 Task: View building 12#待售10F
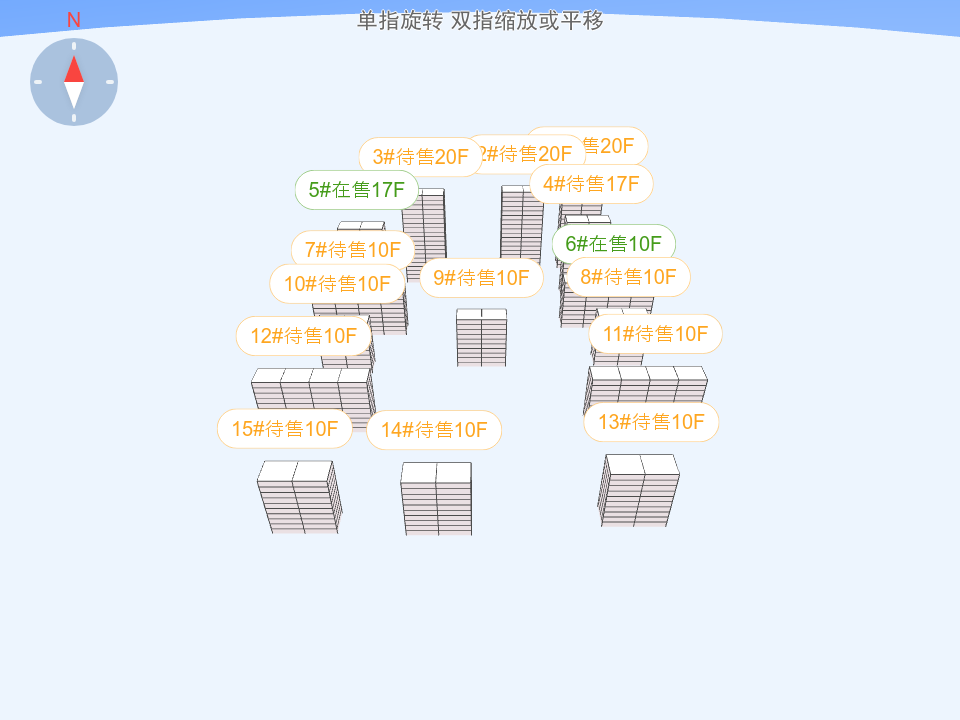303,336
